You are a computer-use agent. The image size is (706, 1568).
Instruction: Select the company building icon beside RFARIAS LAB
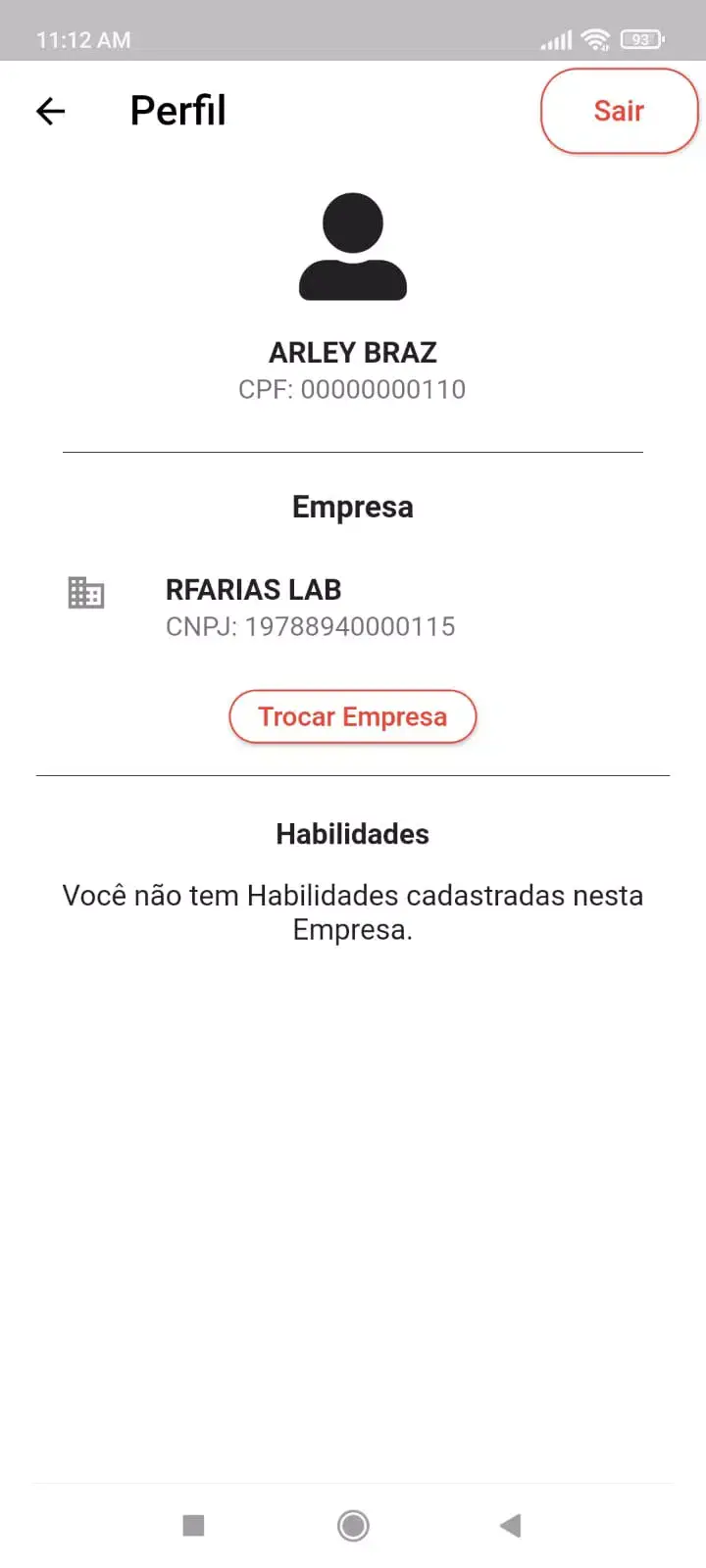[x=85, y=593]
